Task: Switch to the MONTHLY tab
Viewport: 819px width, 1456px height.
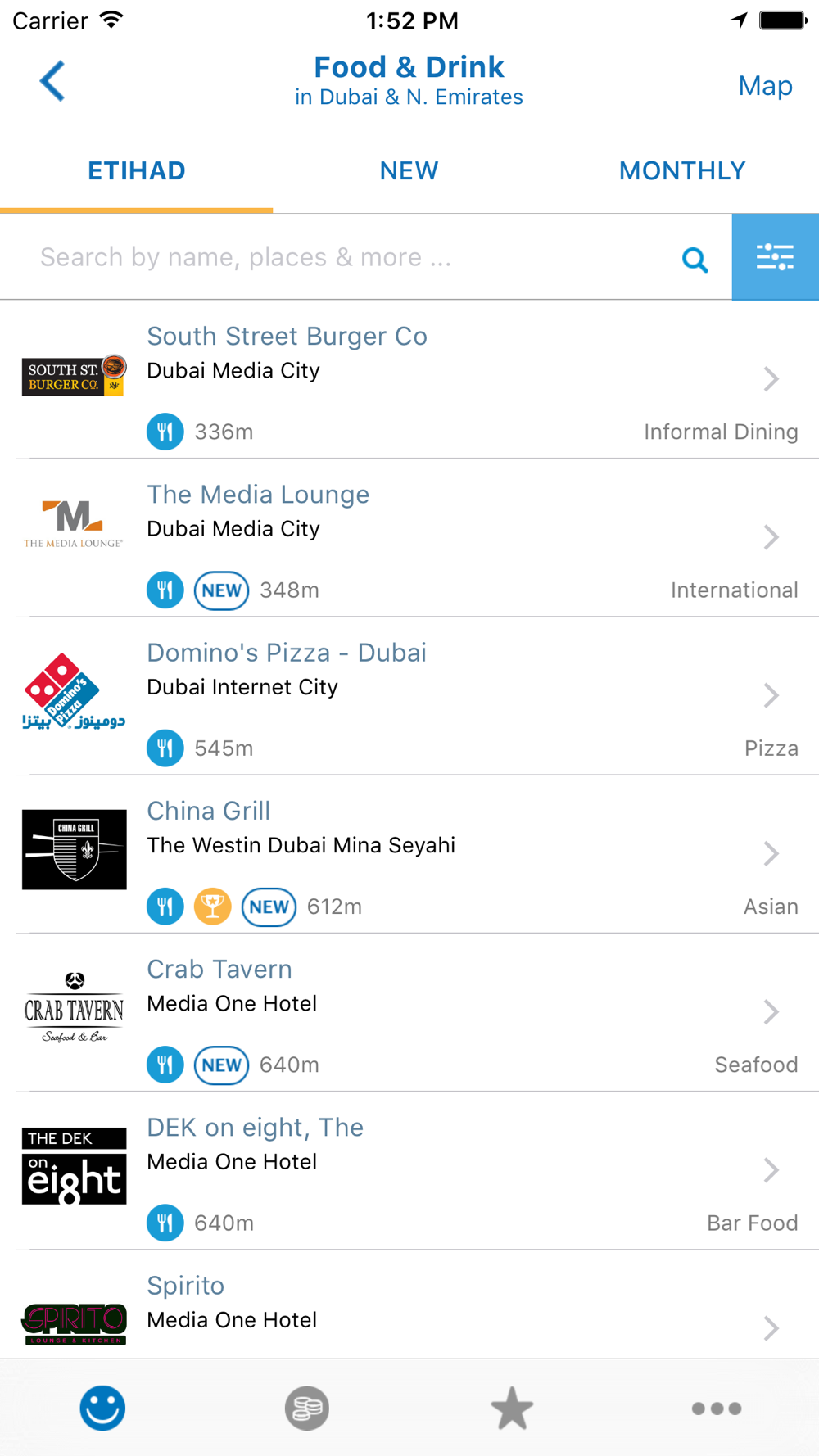Action: click(682, 170)
